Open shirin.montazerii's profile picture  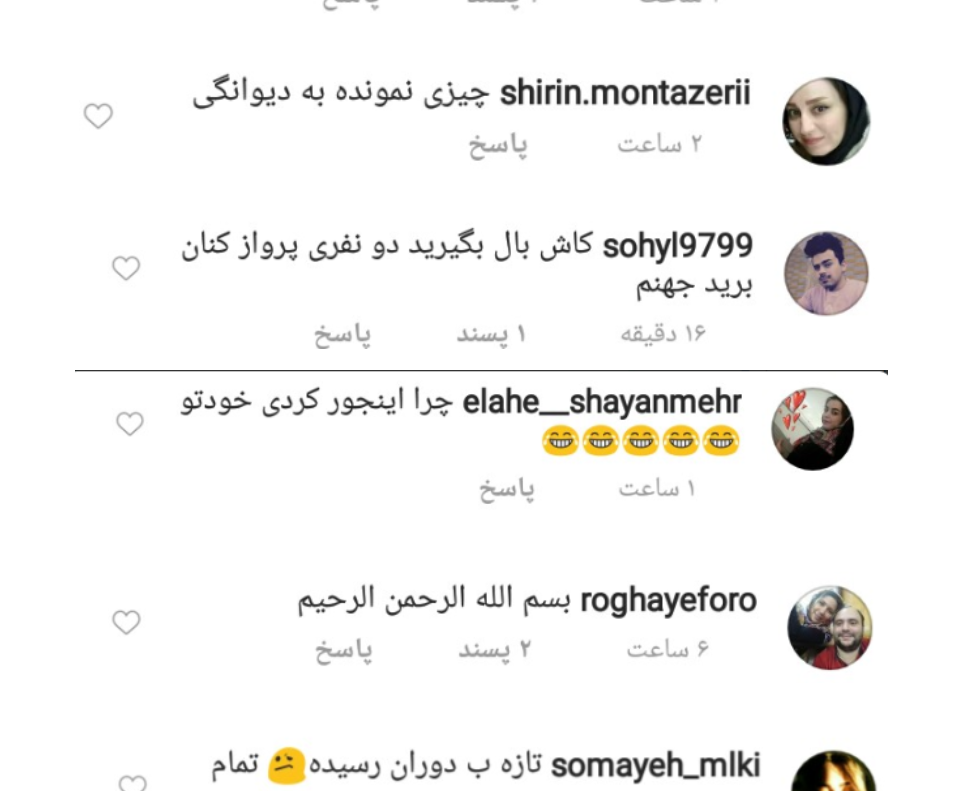(x=825, y=121)
